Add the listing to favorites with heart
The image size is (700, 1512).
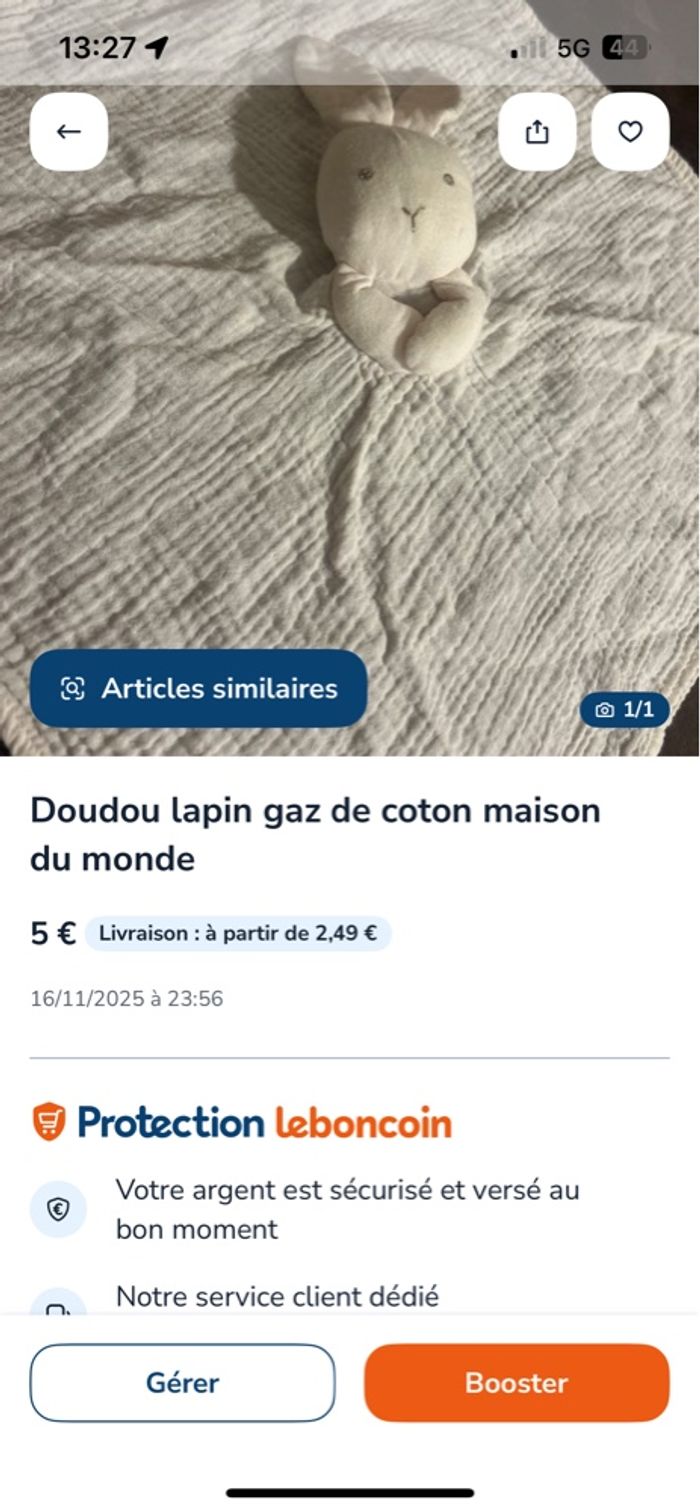pyautogui.click(x=630, y=132)
